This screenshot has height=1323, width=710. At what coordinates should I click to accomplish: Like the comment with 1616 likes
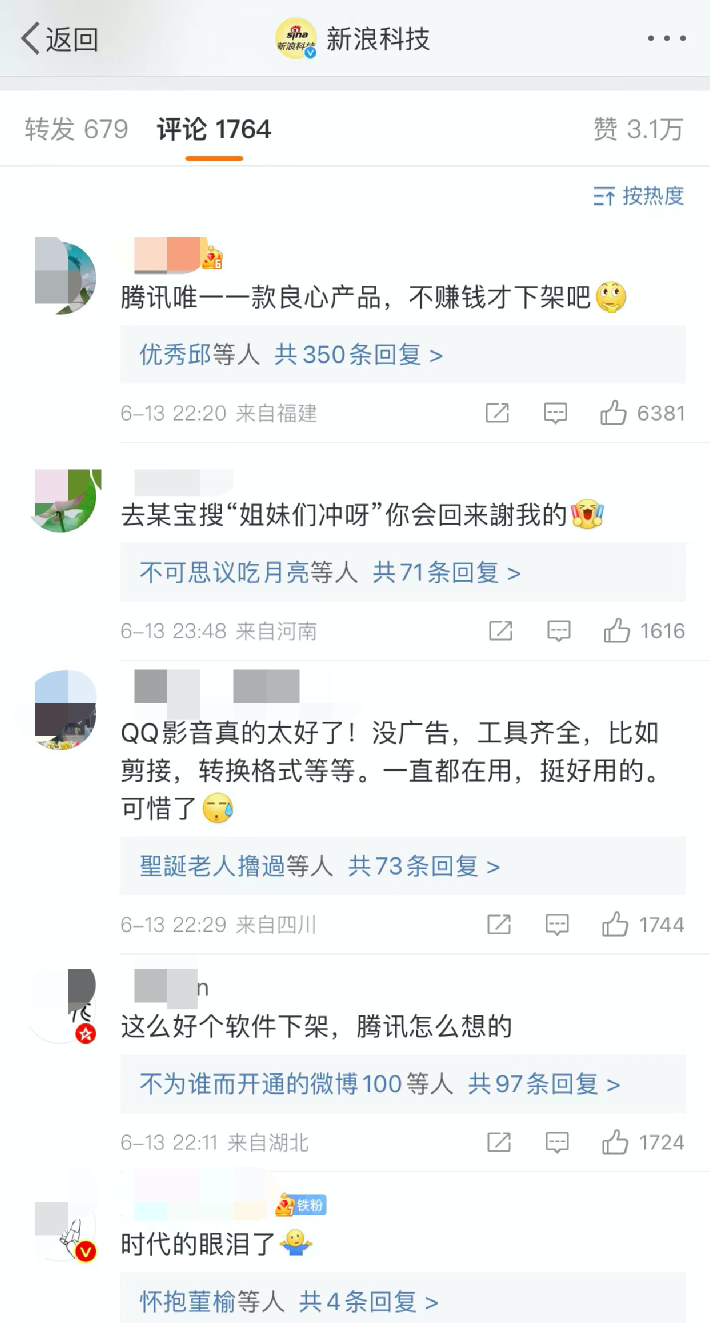click(616, 631)
